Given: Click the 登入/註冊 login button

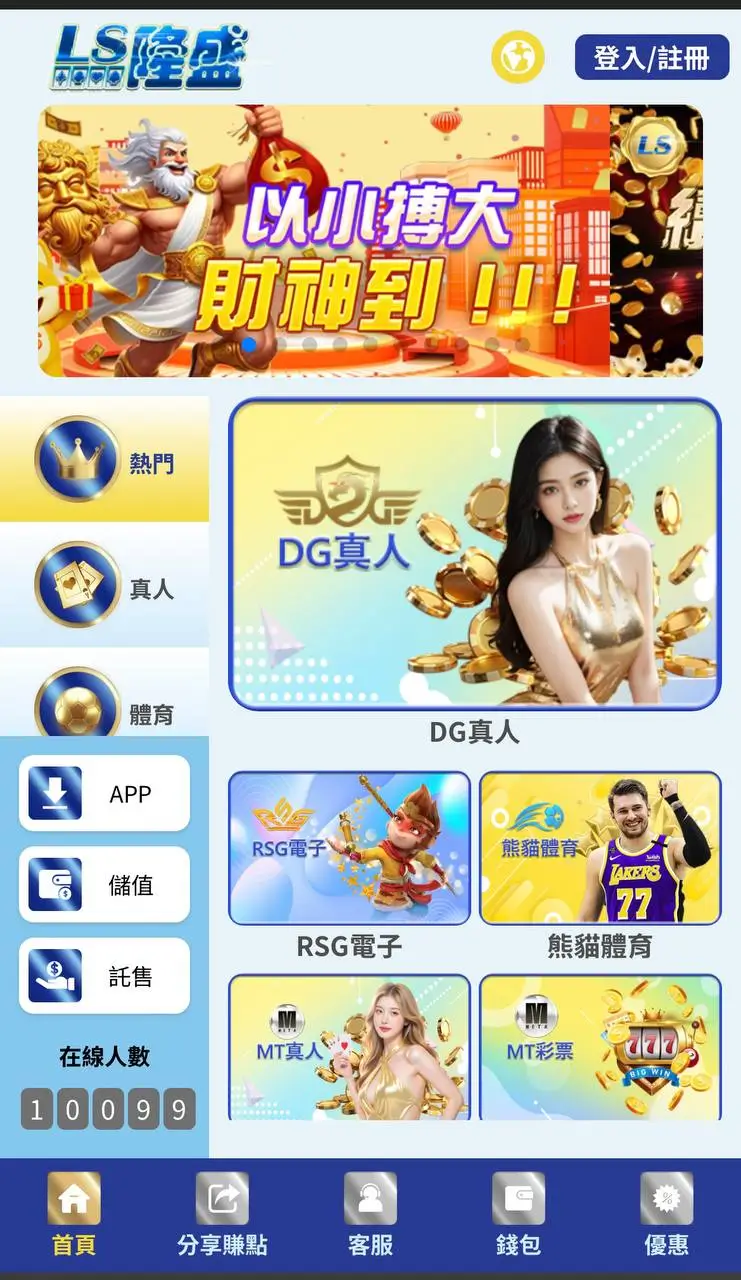Looking at the screenshot, I should click(653, 58).
